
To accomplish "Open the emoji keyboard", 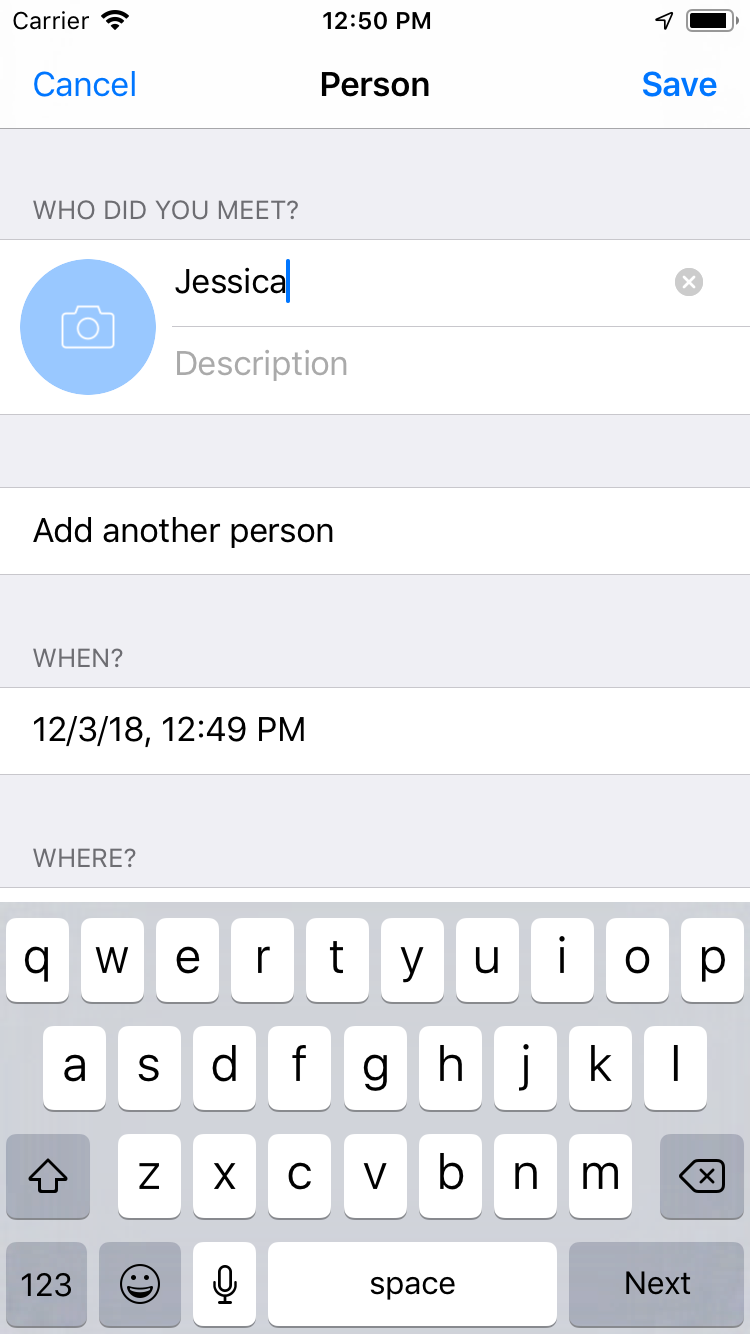I will 140,1283.
